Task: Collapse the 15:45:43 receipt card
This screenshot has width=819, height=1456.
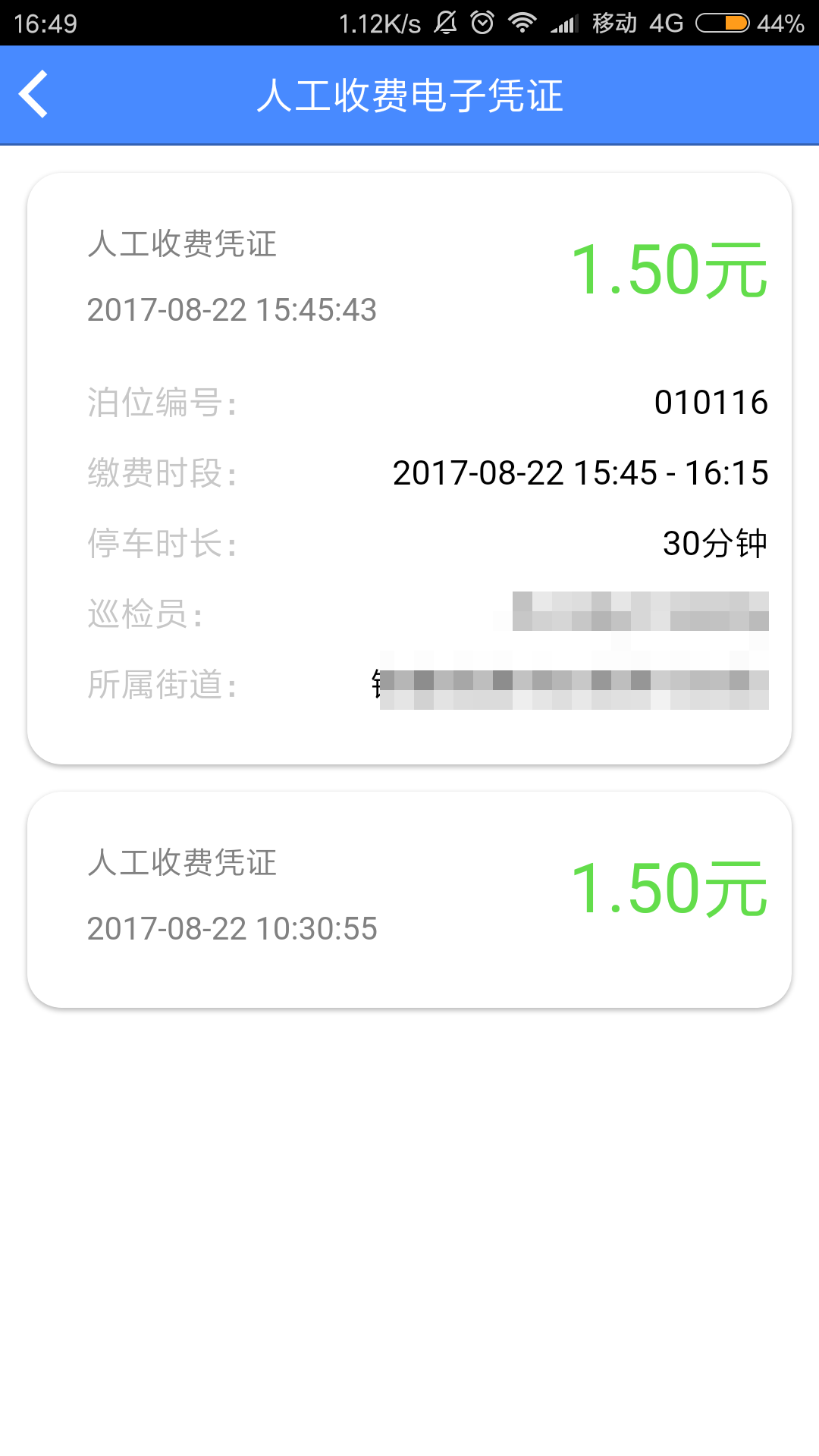Action: [x=409, y=275]
